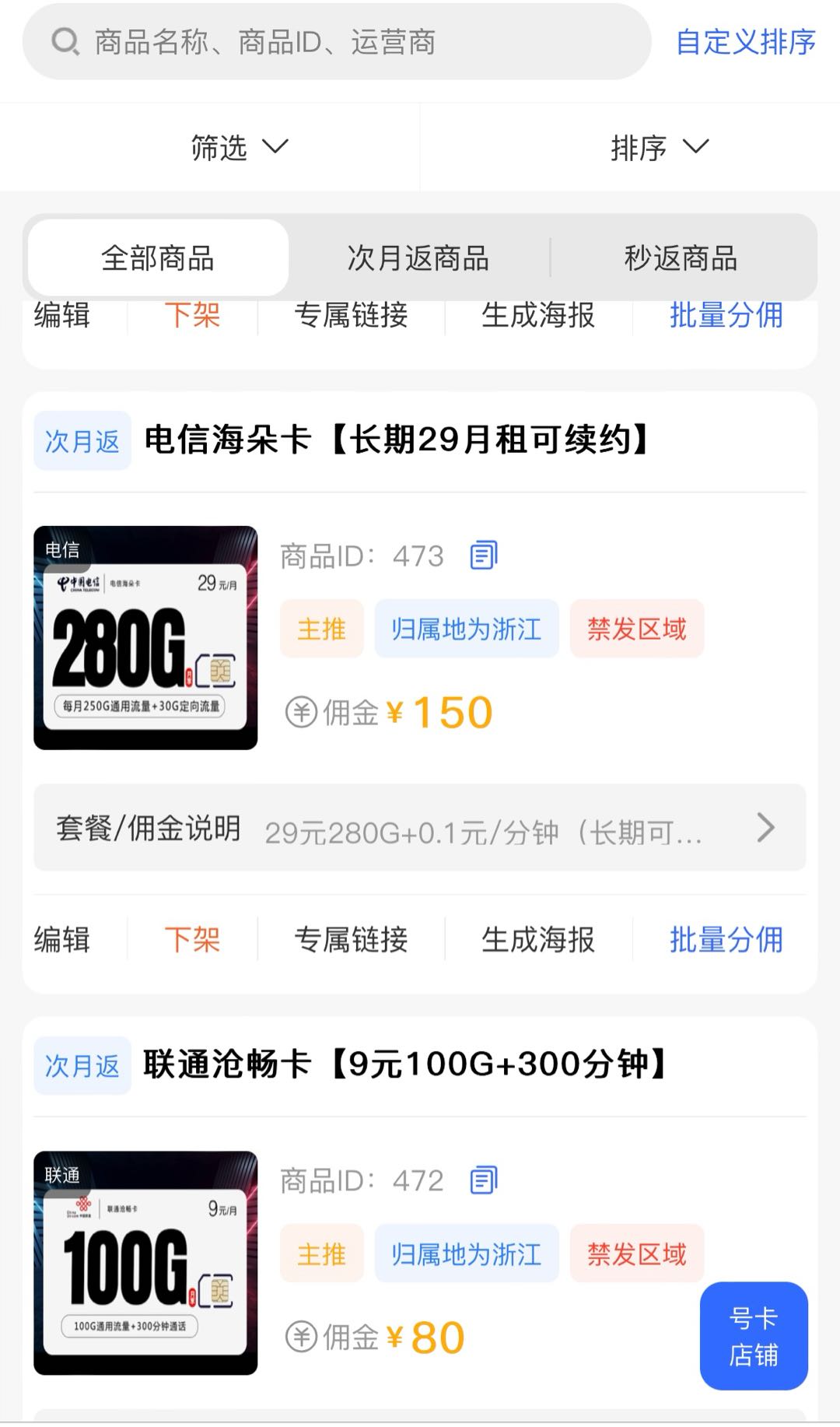Open 套餐/佣金说明 for 电信海朵卡
This screenshot has height=1427, width=840.
tap(419, 828)
